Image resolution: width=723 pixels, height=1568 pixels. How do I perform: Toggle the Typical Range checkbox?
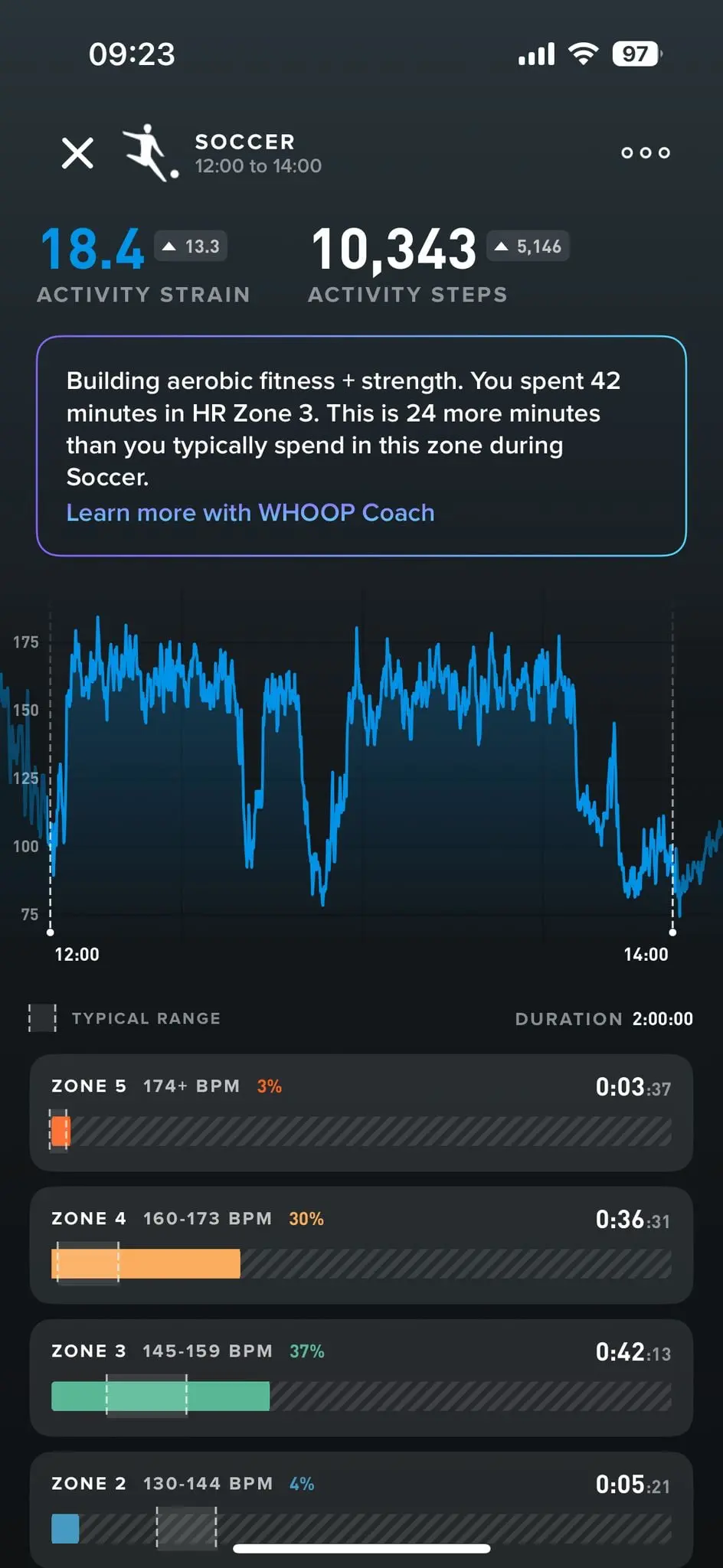click(43, 1018)
